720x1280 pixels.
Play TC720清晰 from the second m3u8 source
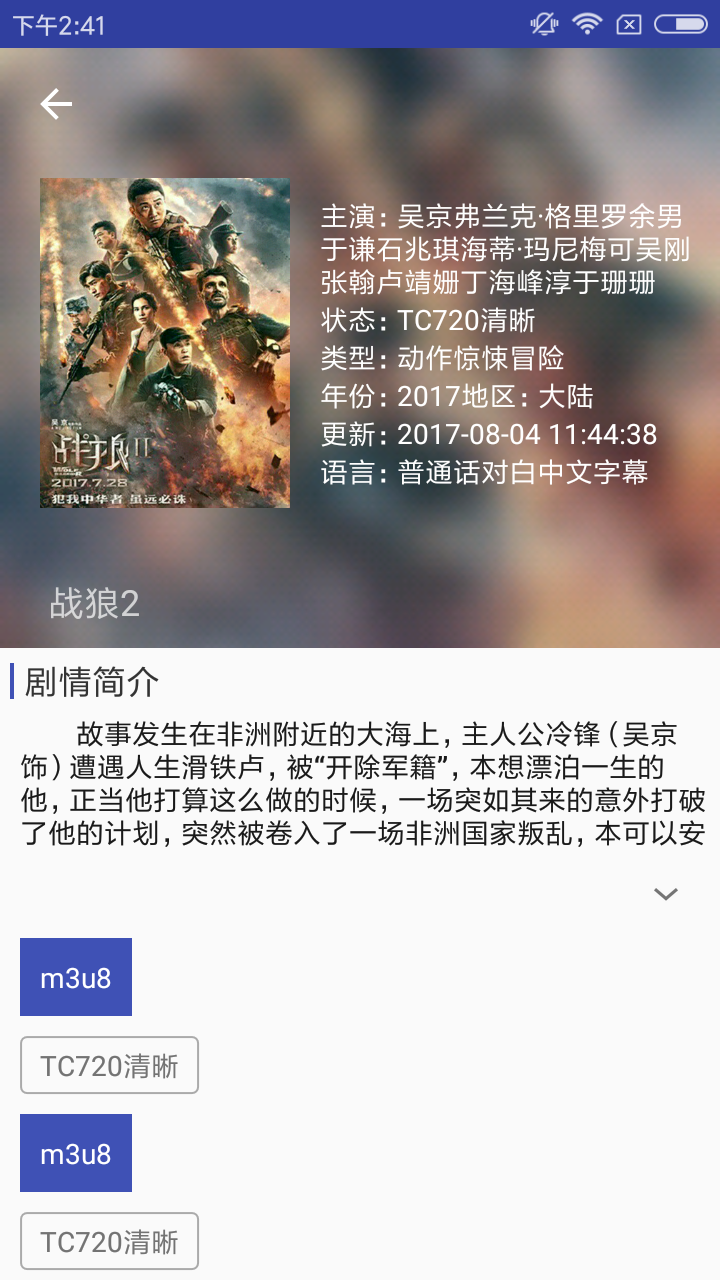(110, 1242)
